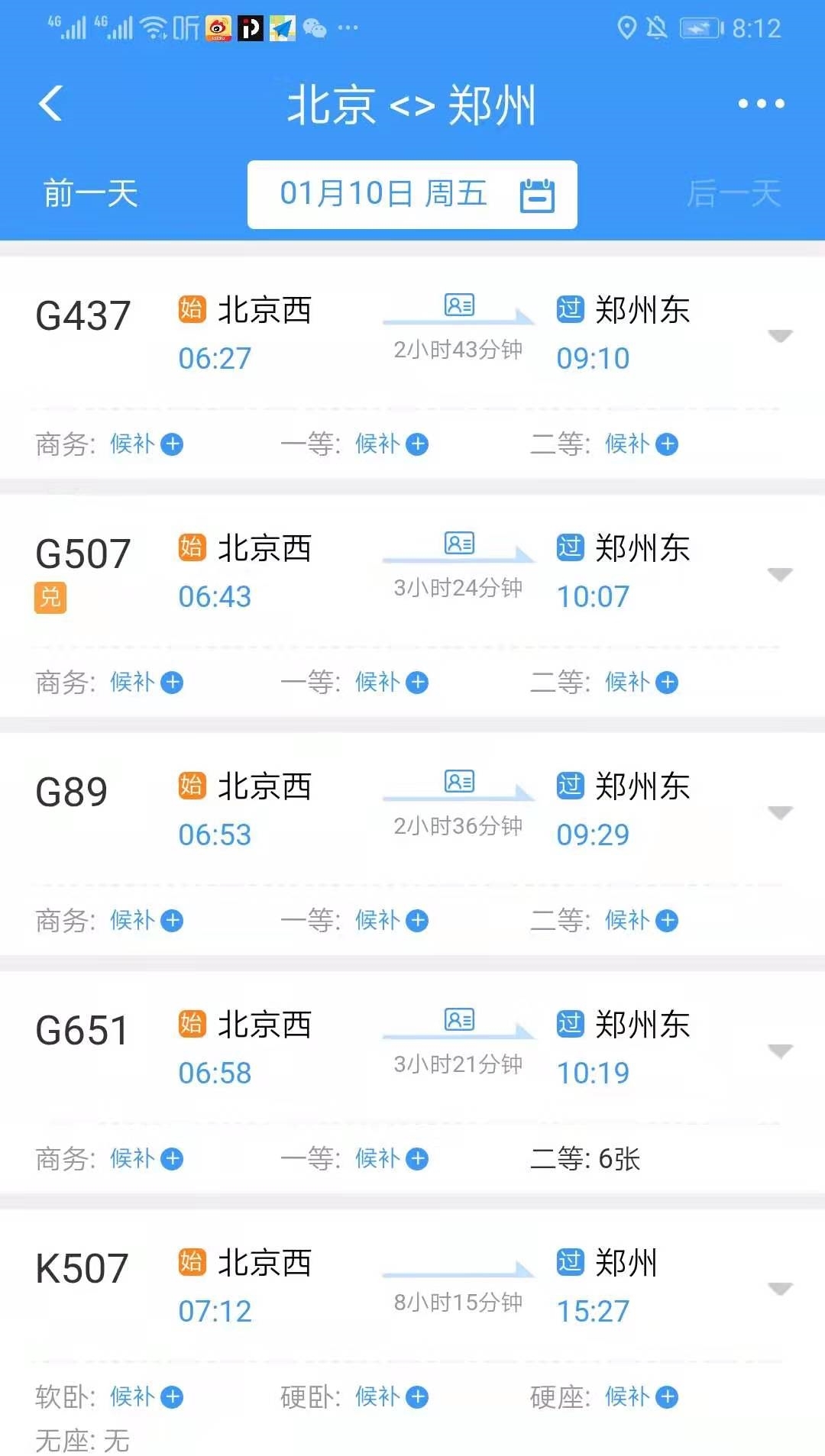Expand details for train G89
The width and height of the screenshot is (825, 1456).
point(779,812)
